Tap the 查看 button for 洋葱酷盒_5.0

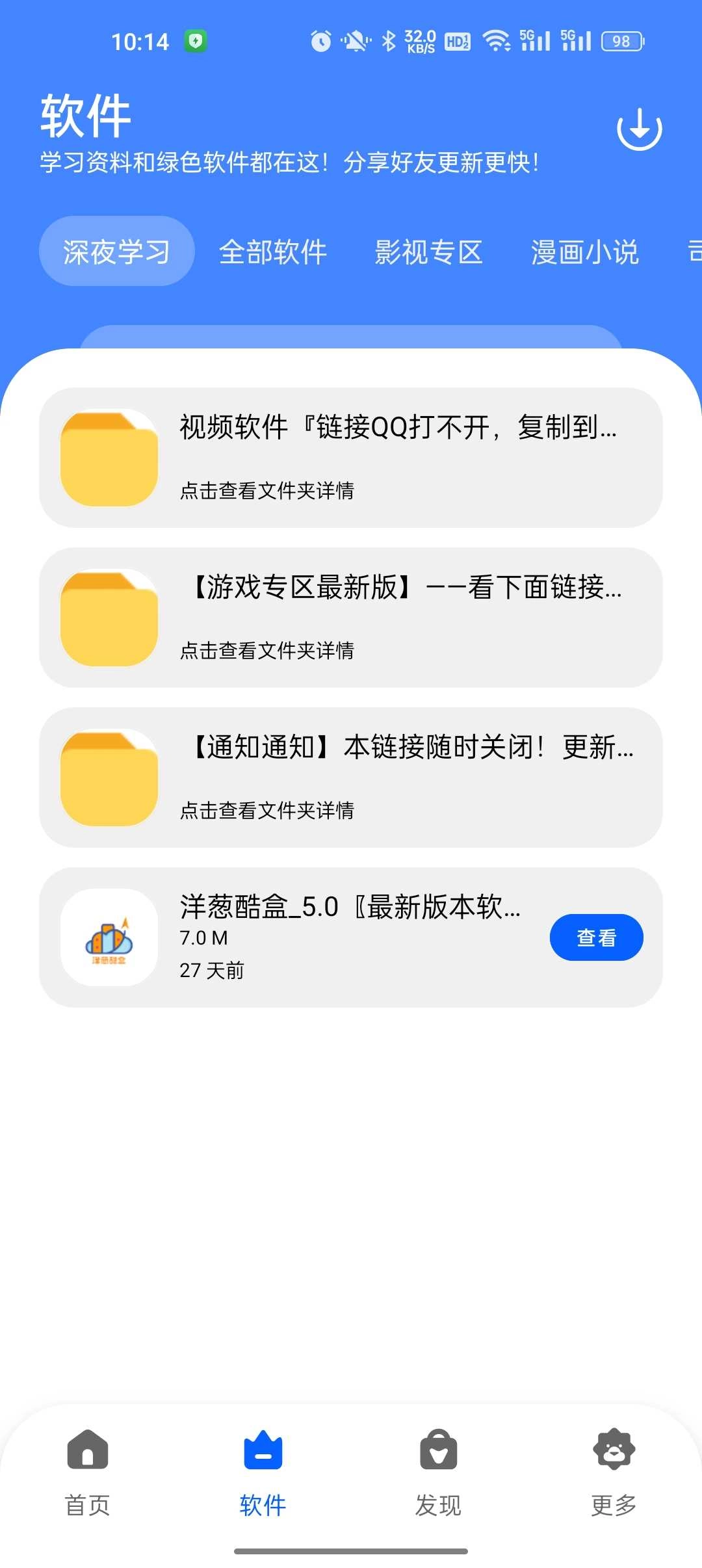click(596, 937)
